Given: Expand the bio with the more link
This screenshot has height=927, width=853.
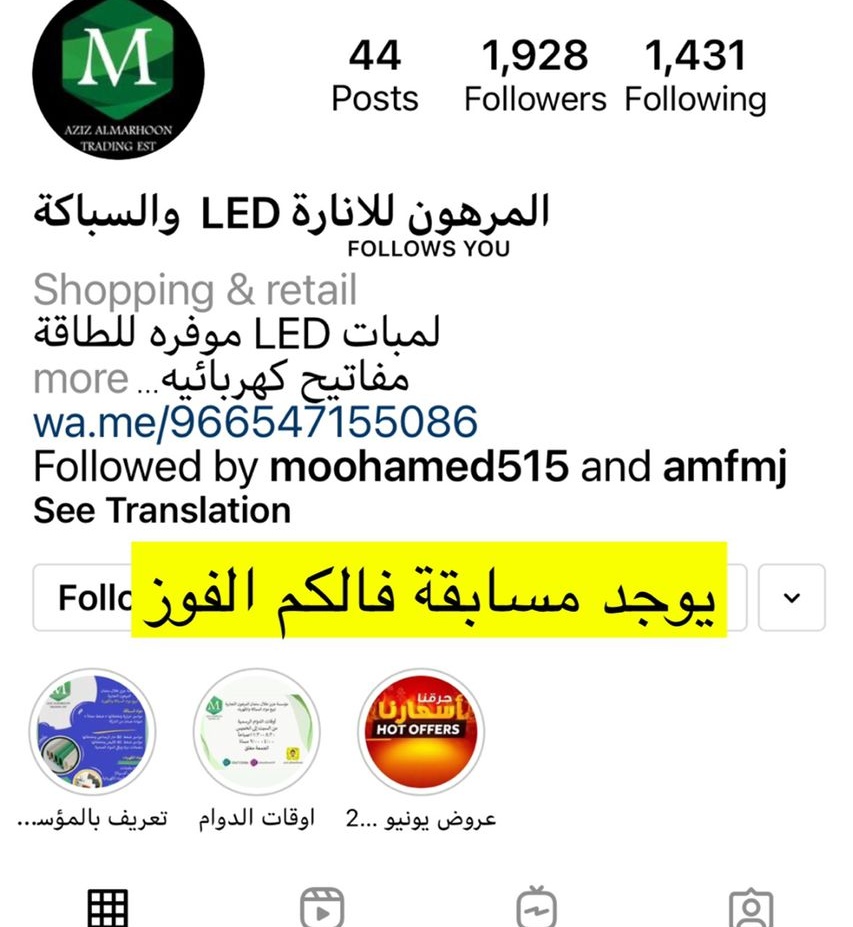Looking at the screenshot, I should tap(80, 380).
